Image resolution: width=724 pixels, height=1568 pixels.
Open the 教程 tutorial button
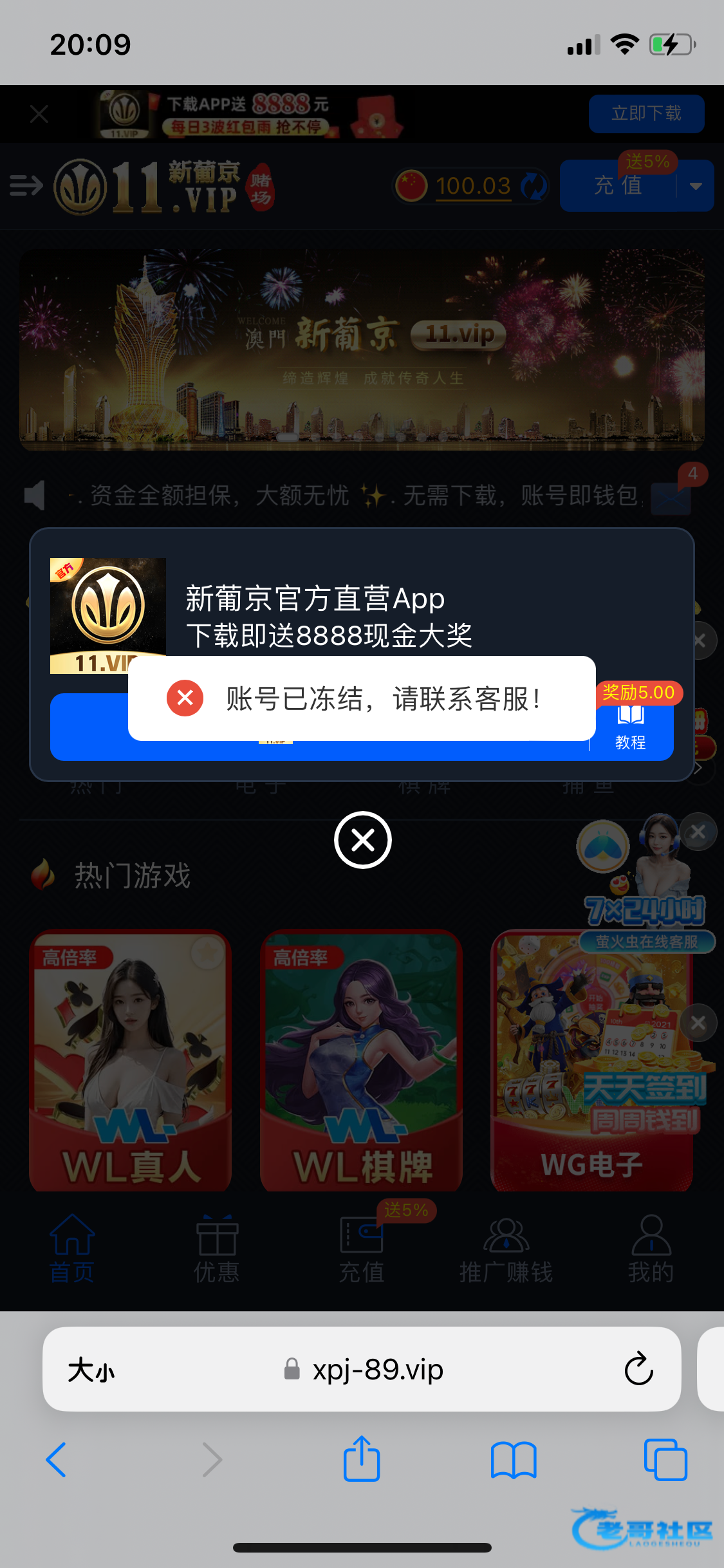(631, 729)
